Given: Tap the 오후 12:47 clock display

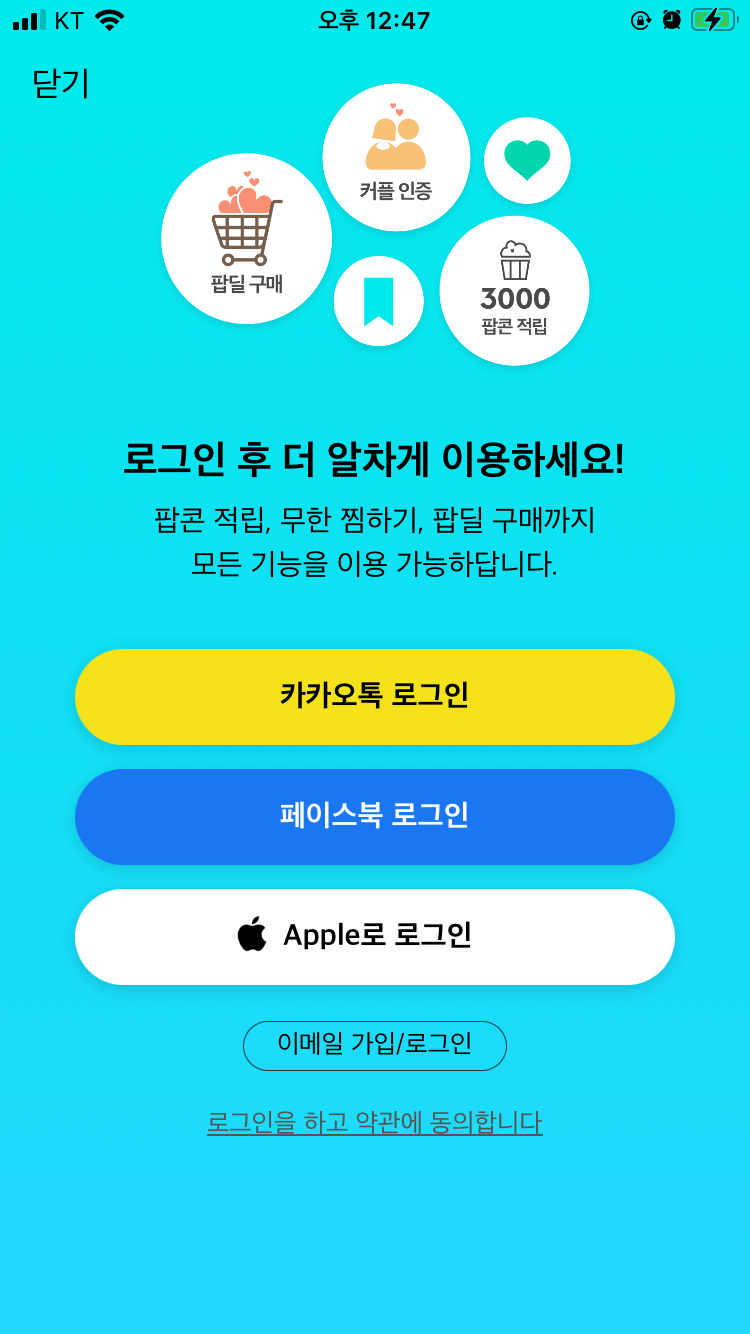Looking at the screenshot, I should click(375, 20).
